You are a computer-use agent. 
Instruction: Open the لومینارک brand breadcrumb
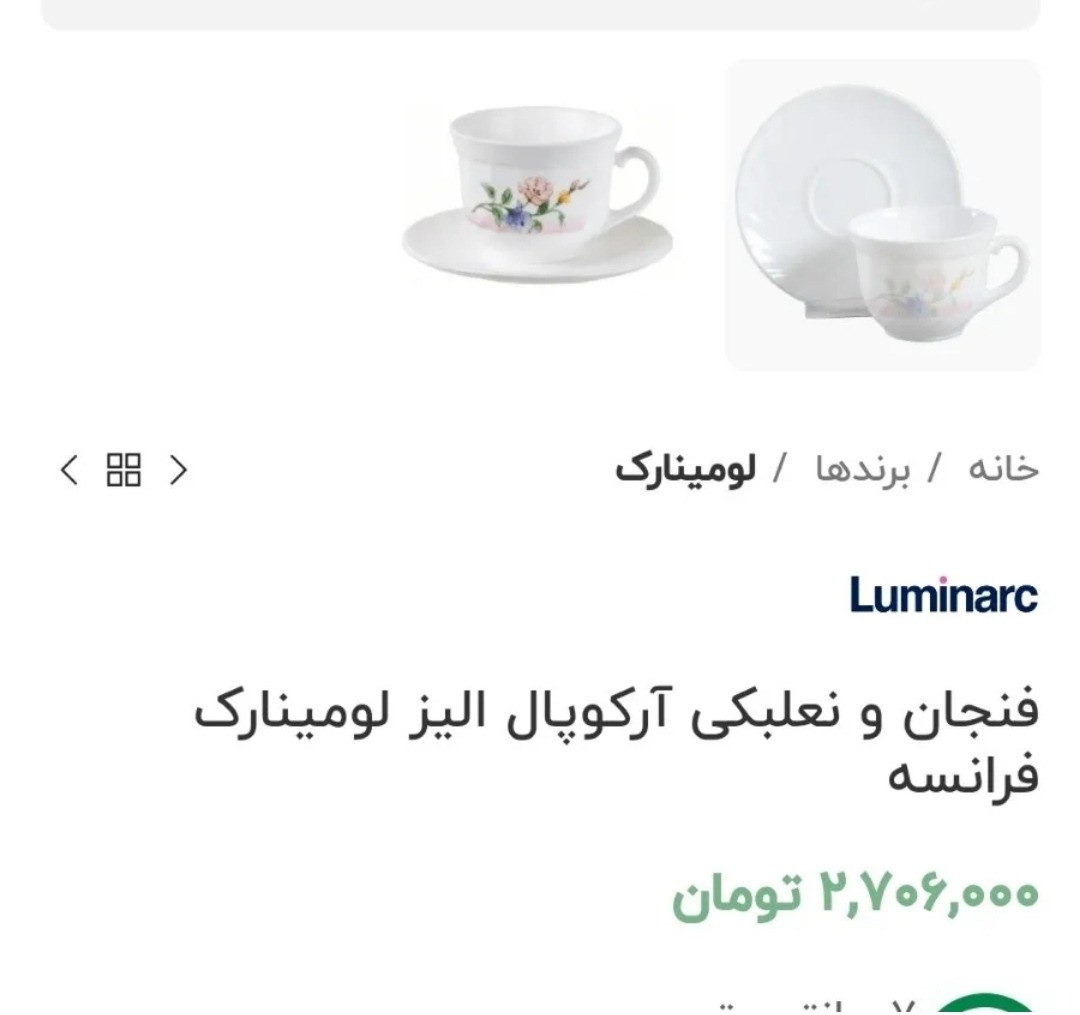(685, 469)
